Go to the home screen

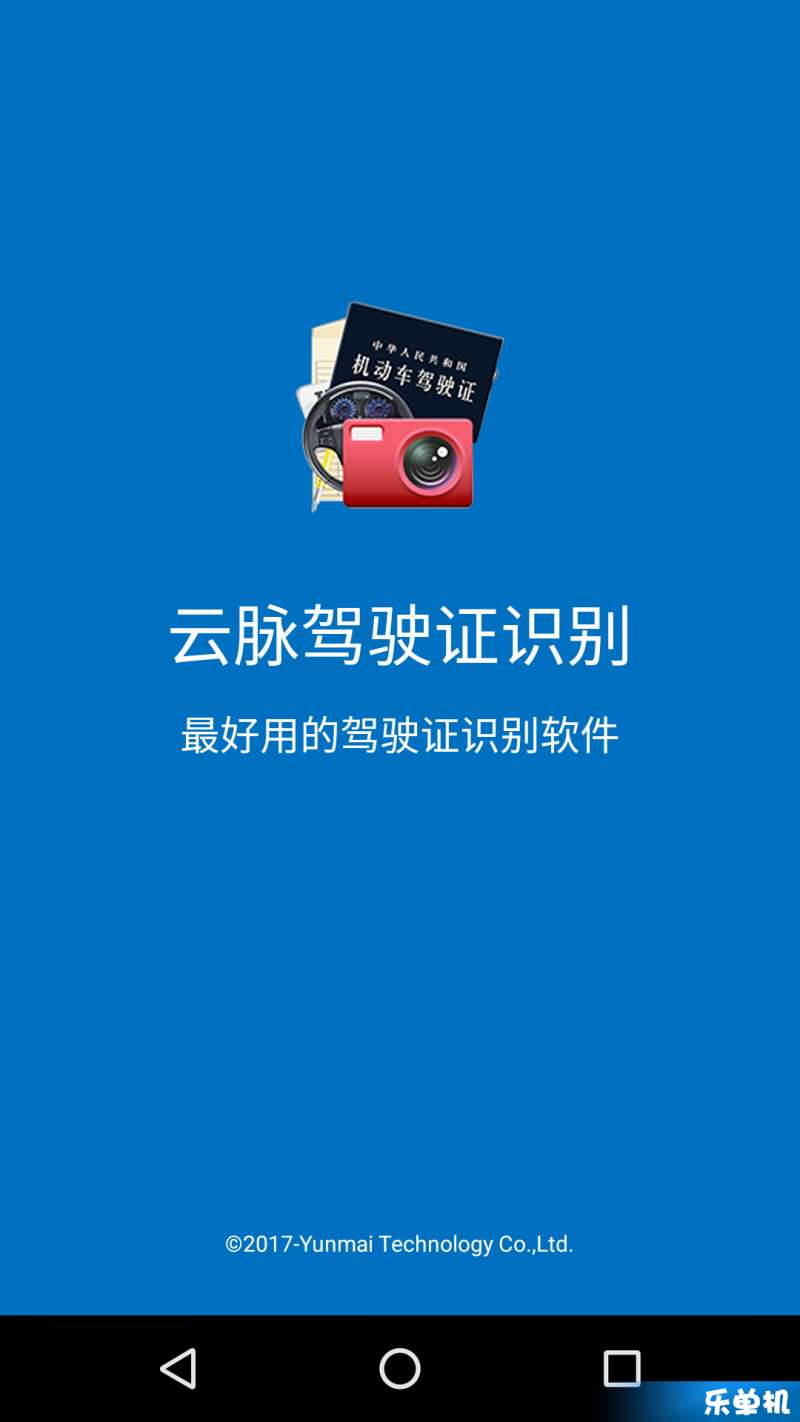400,1368
